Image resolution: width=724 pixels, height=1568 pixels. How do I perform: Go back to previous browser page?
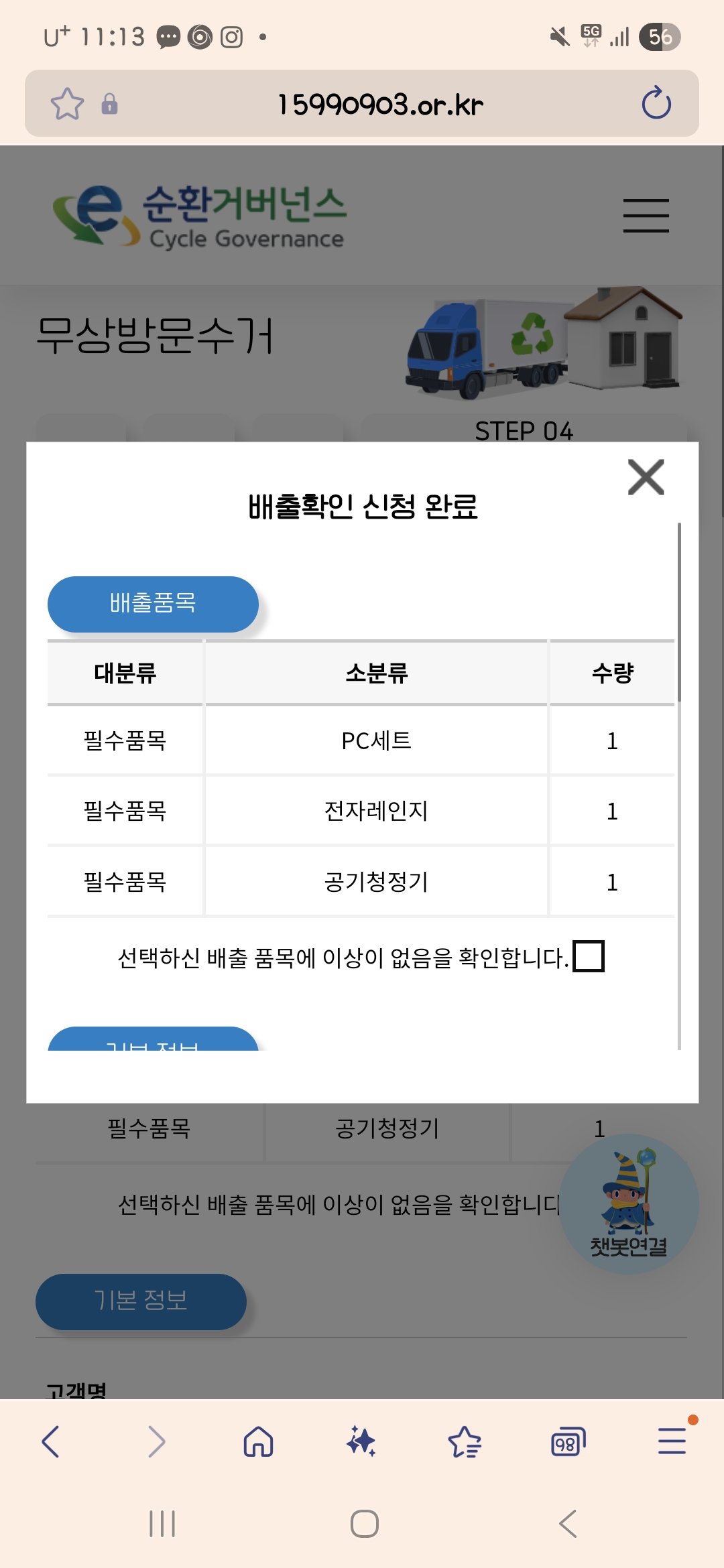51,1441
